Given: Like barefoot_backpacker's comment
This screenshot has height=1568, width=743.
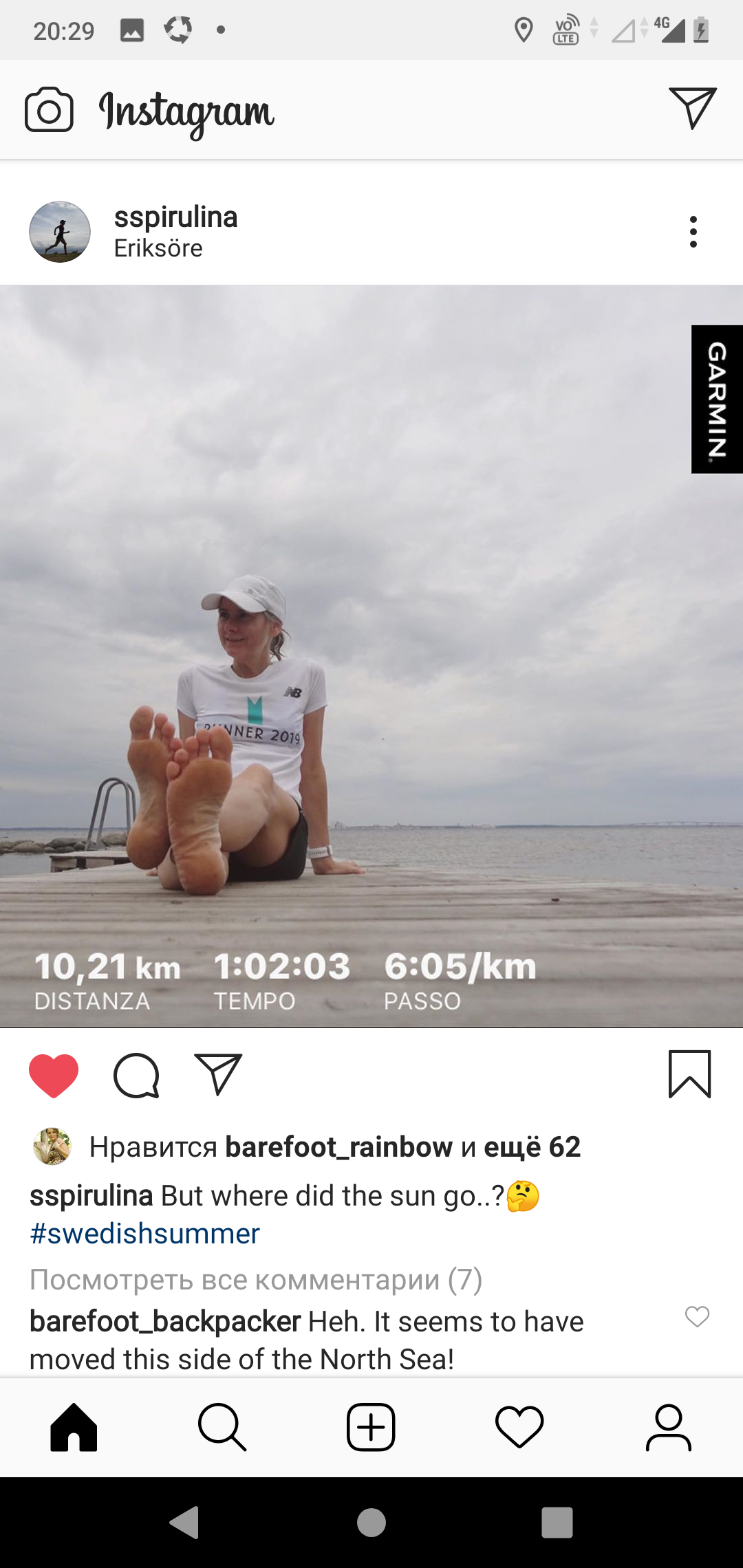Looking at the screenshot, I should coord(697,1316).
